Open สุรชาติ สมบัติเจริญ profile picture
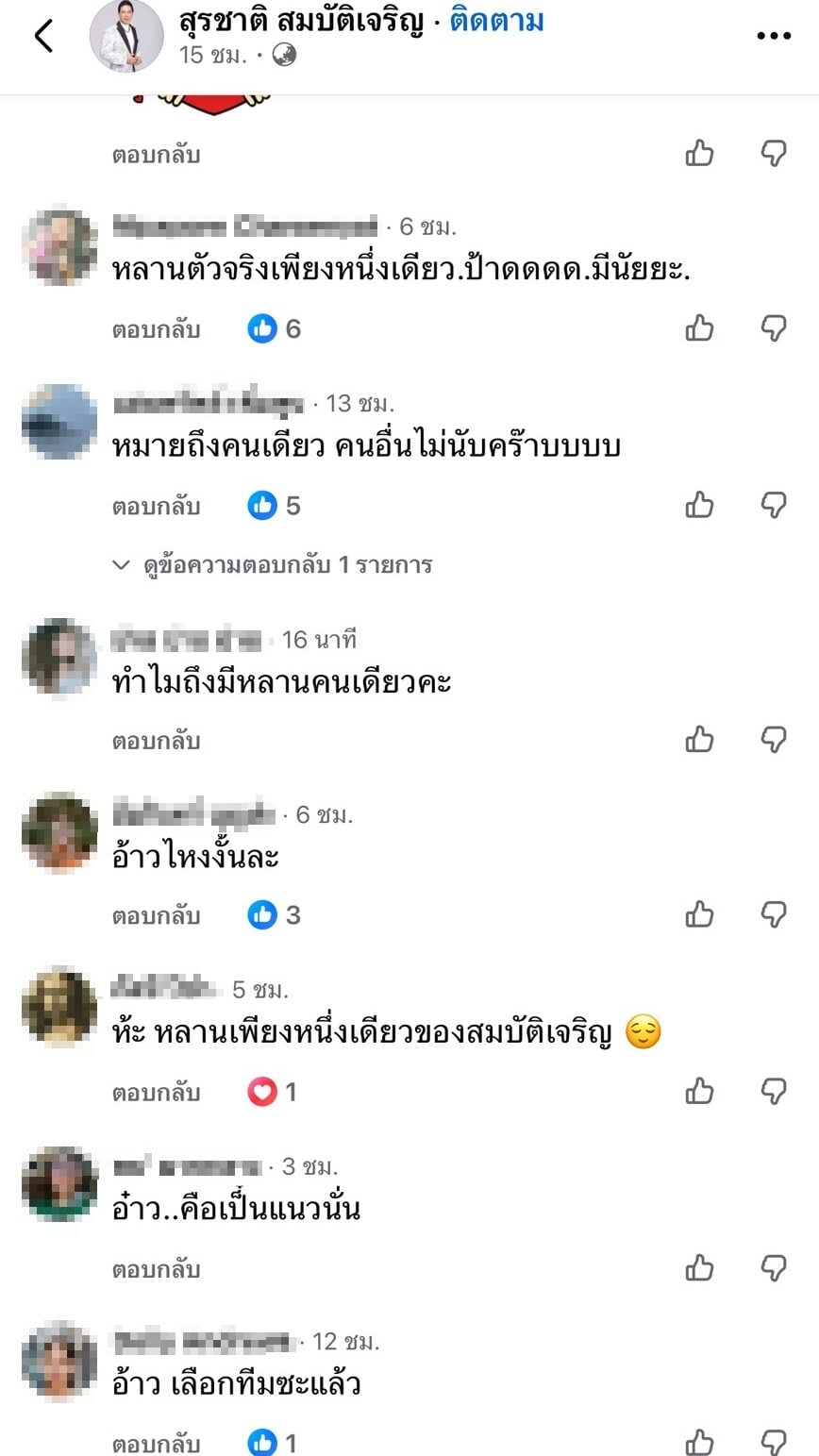This screenshot has height=1456, width=819. [x=126, y=36]
